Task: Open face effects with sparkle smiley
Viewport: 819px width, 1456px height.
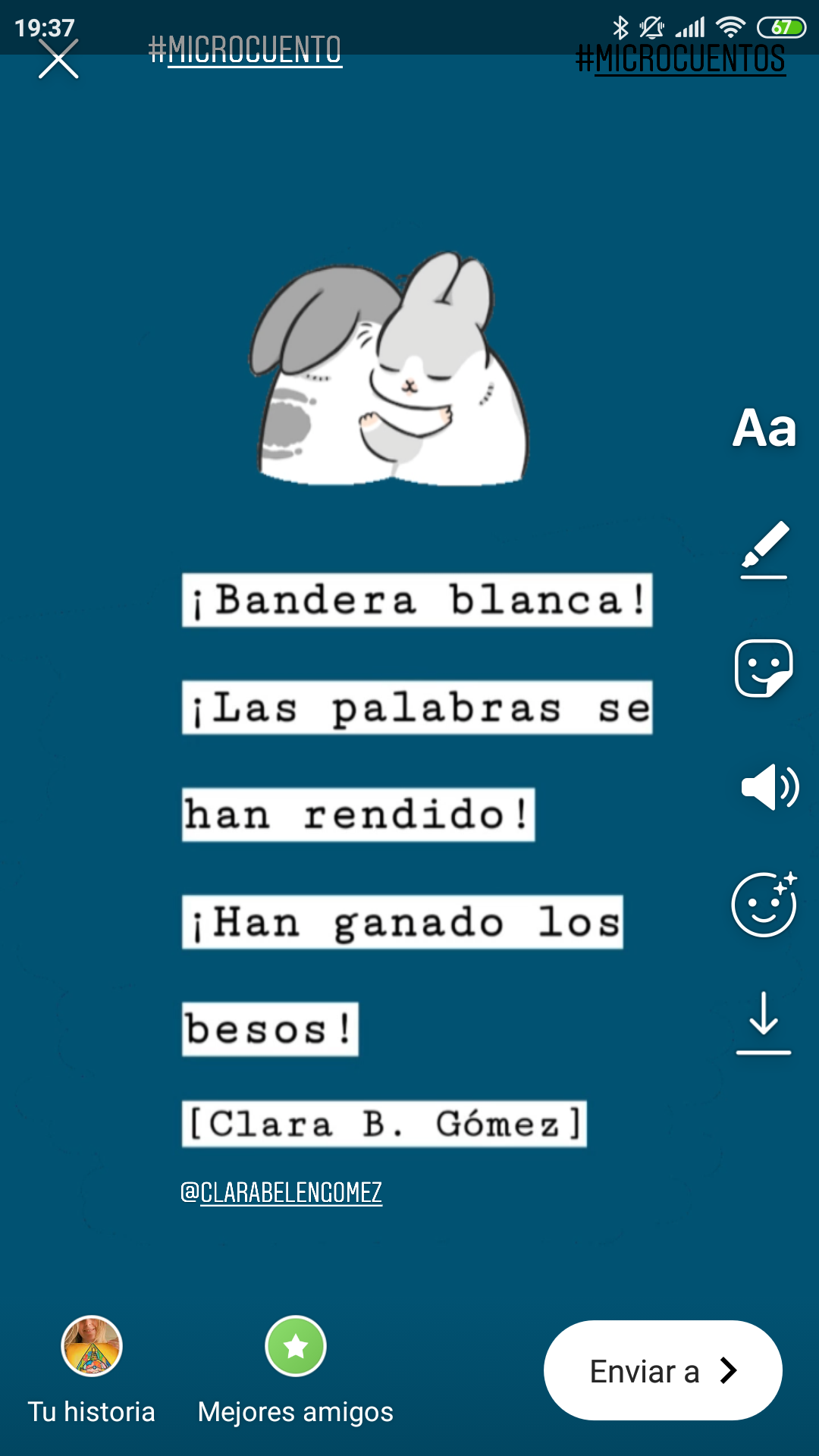Action: point(764,905)
